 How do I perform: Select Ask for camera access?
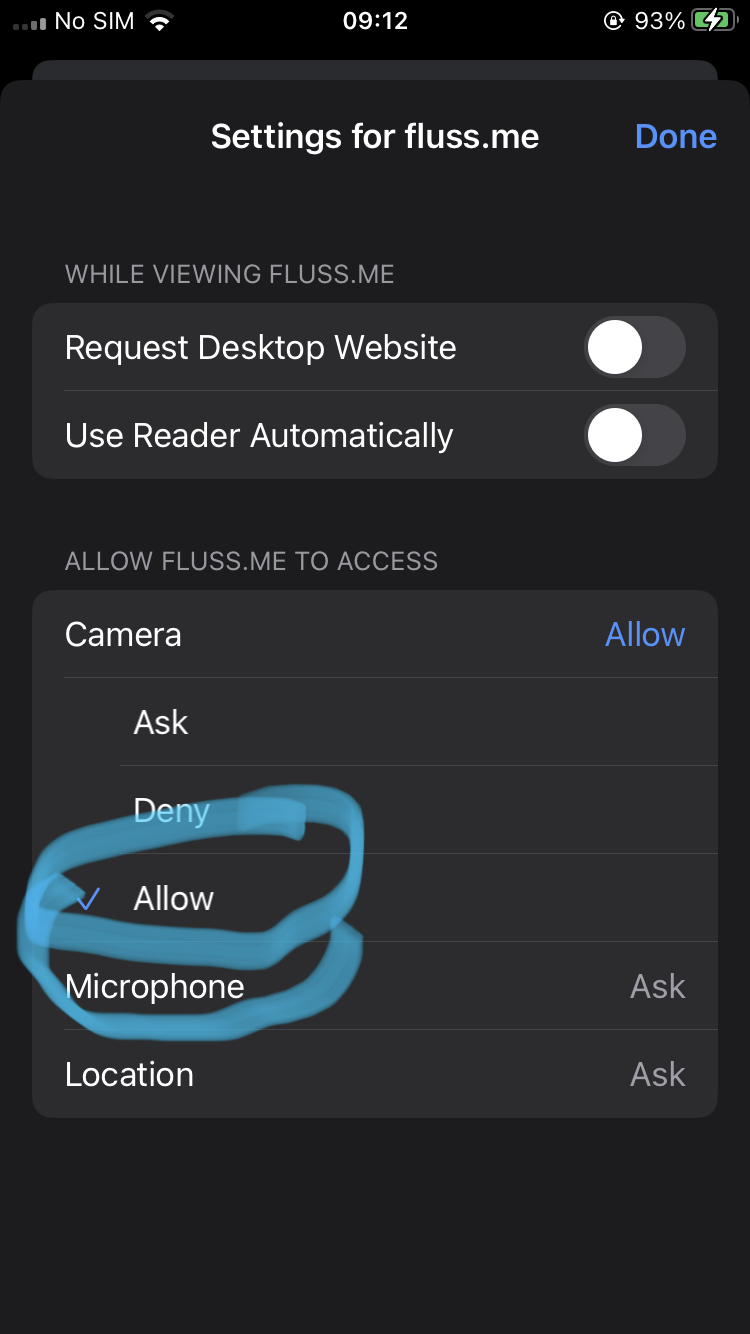pos(400,723)
